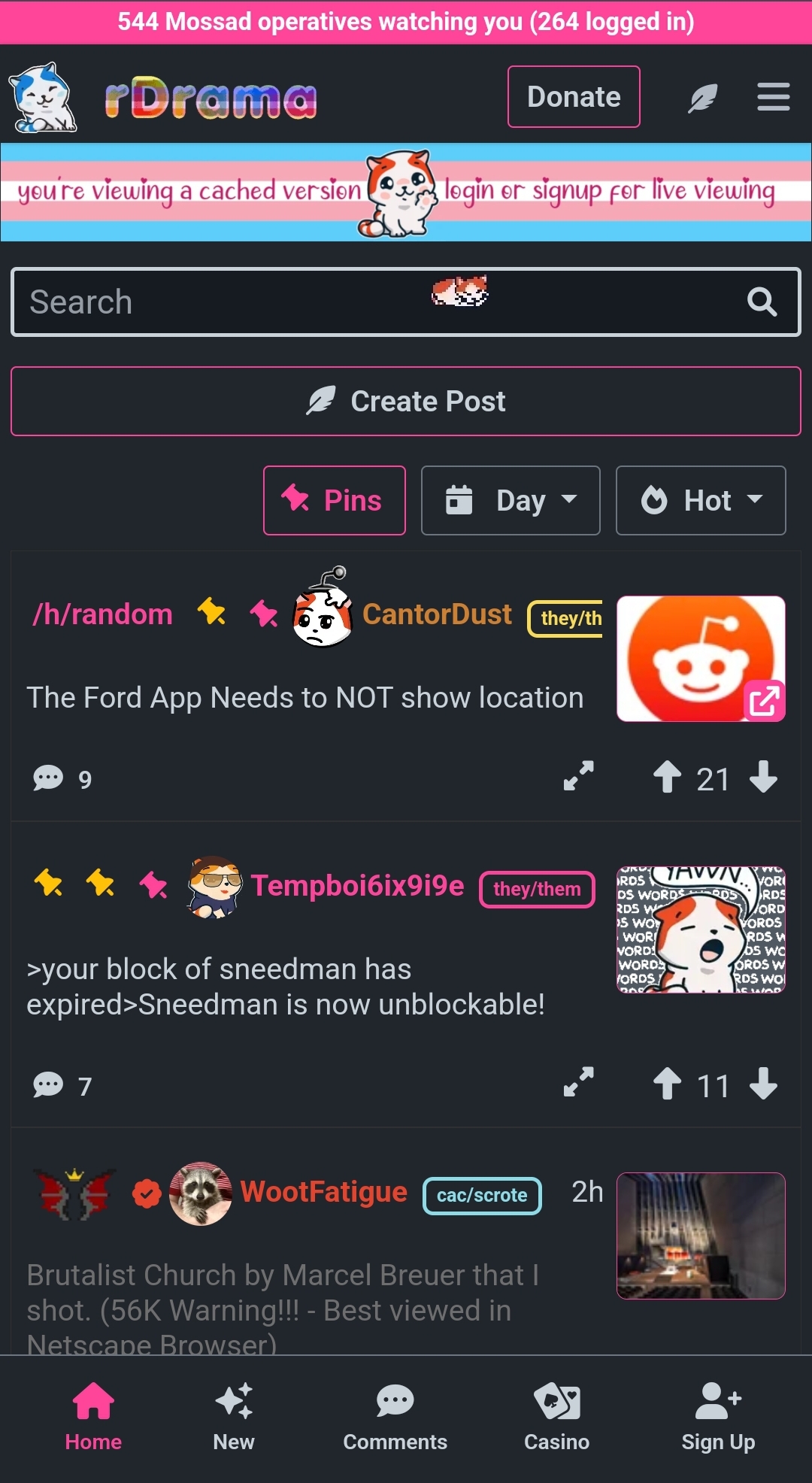Screen dimensions: 812x1483
Task: Expand the Ford App post
Action: 579,776
